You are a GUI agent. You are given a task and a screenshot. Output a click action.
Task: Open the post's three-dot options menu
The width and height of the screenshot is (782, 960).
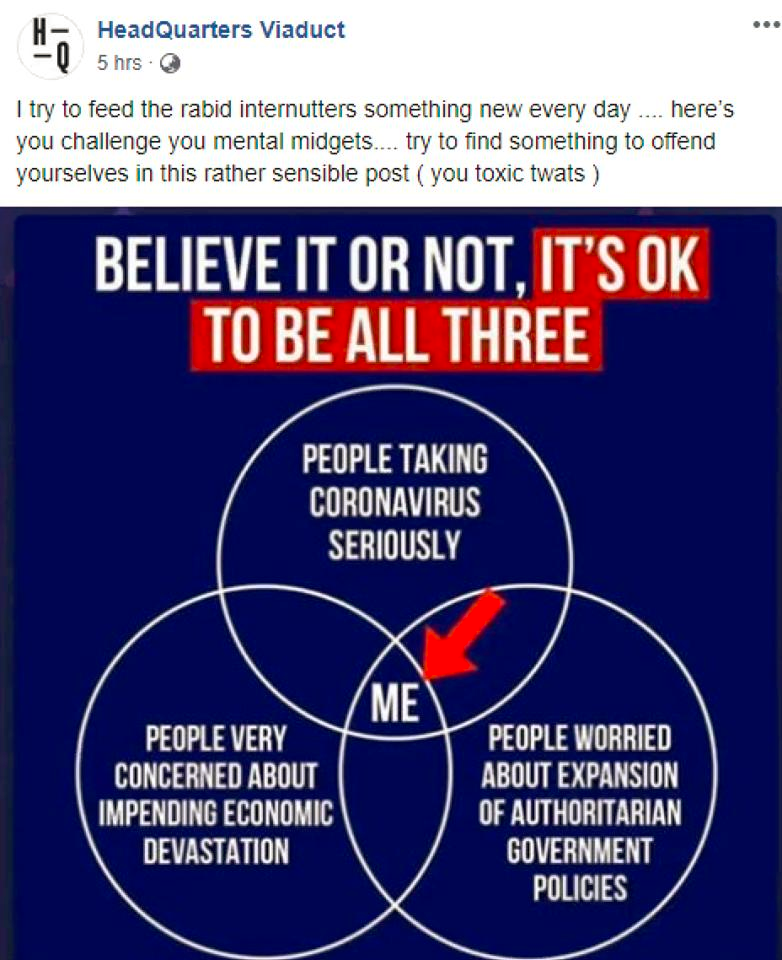(x=765, y=24)
